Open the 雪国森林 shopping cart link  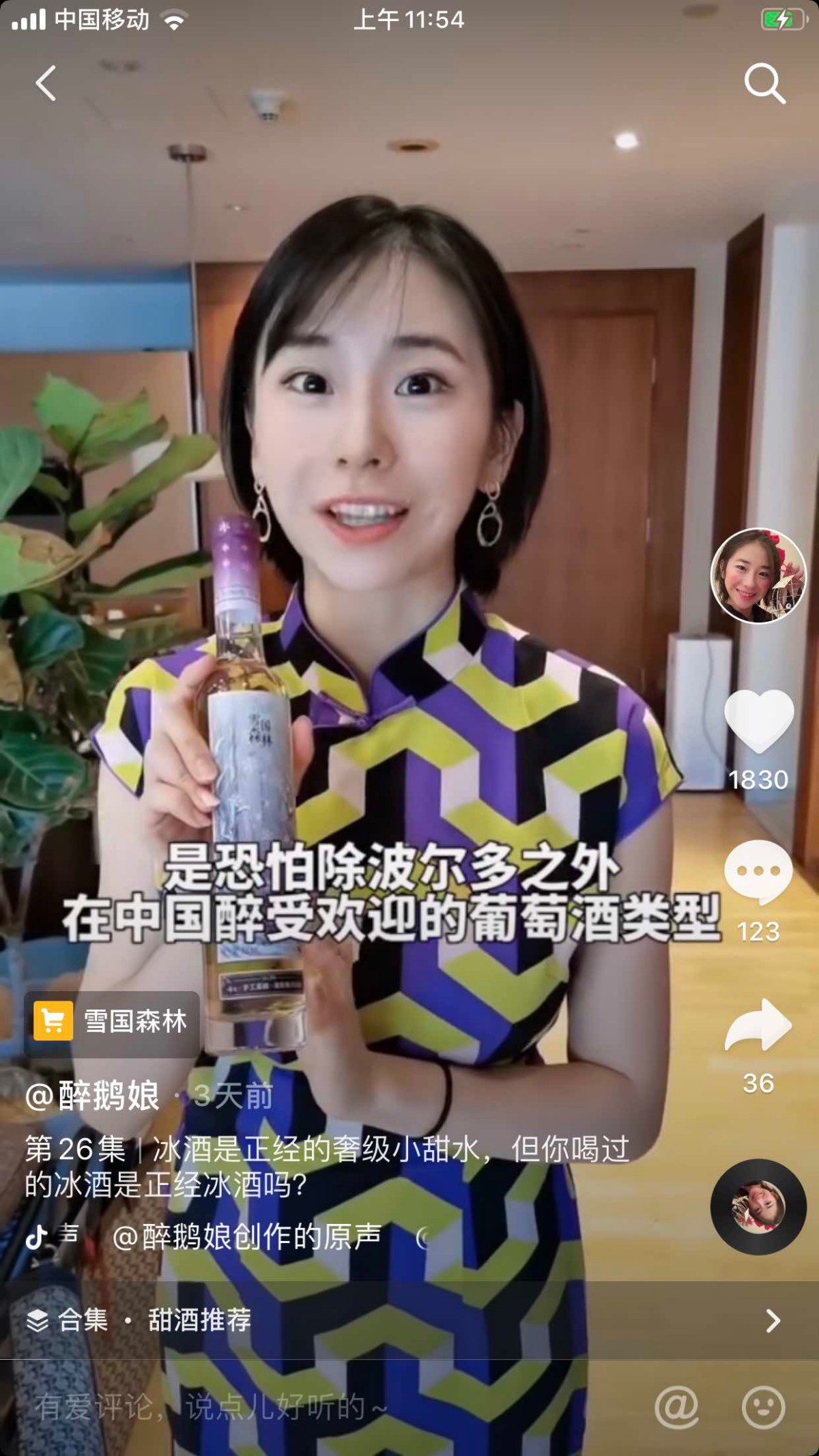pyautogui.click(x=113, y=1022)
